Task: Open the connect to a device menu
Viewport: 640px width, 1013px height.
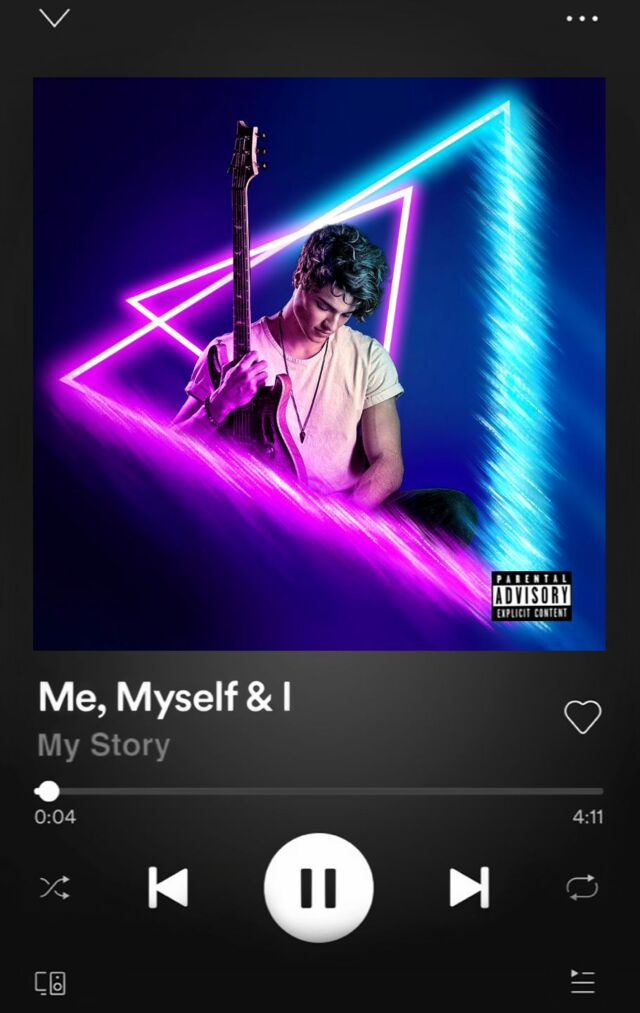Action: pos(51,982)
